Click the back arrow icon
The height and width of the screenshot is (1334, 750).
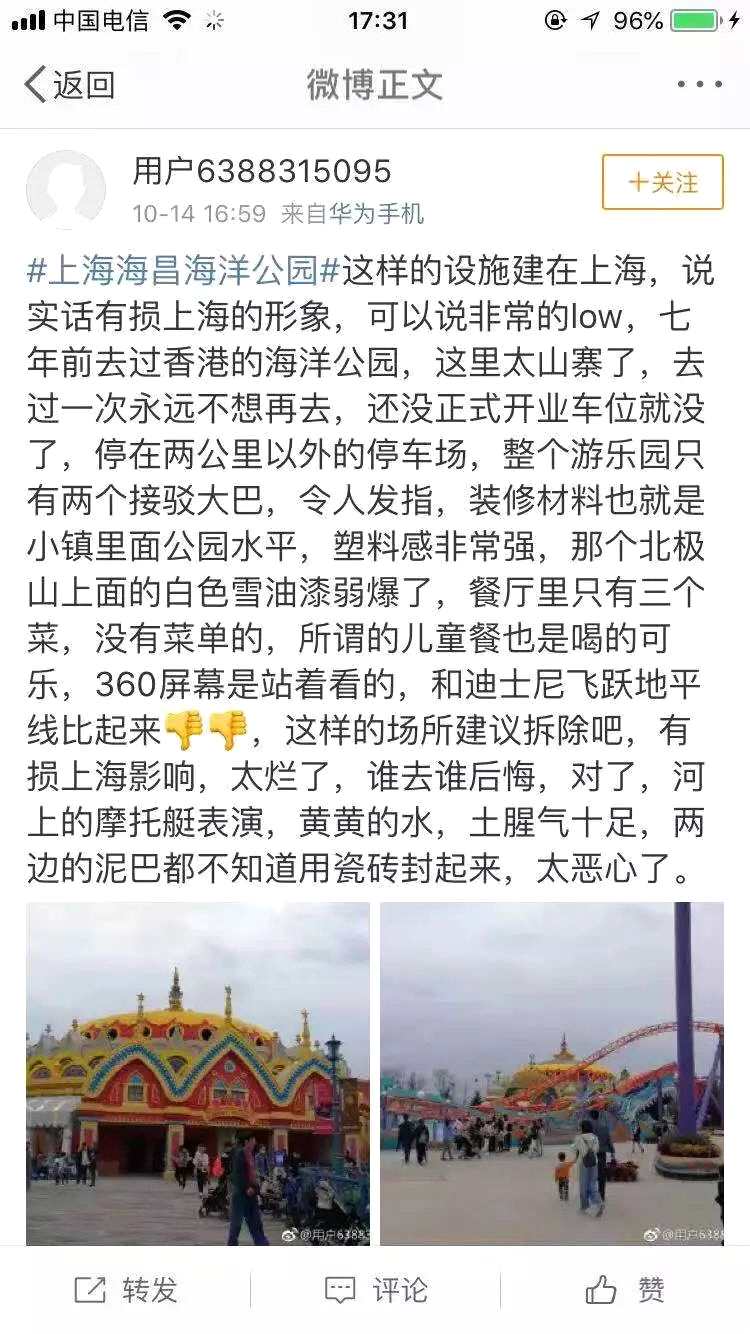click(35, 86)
